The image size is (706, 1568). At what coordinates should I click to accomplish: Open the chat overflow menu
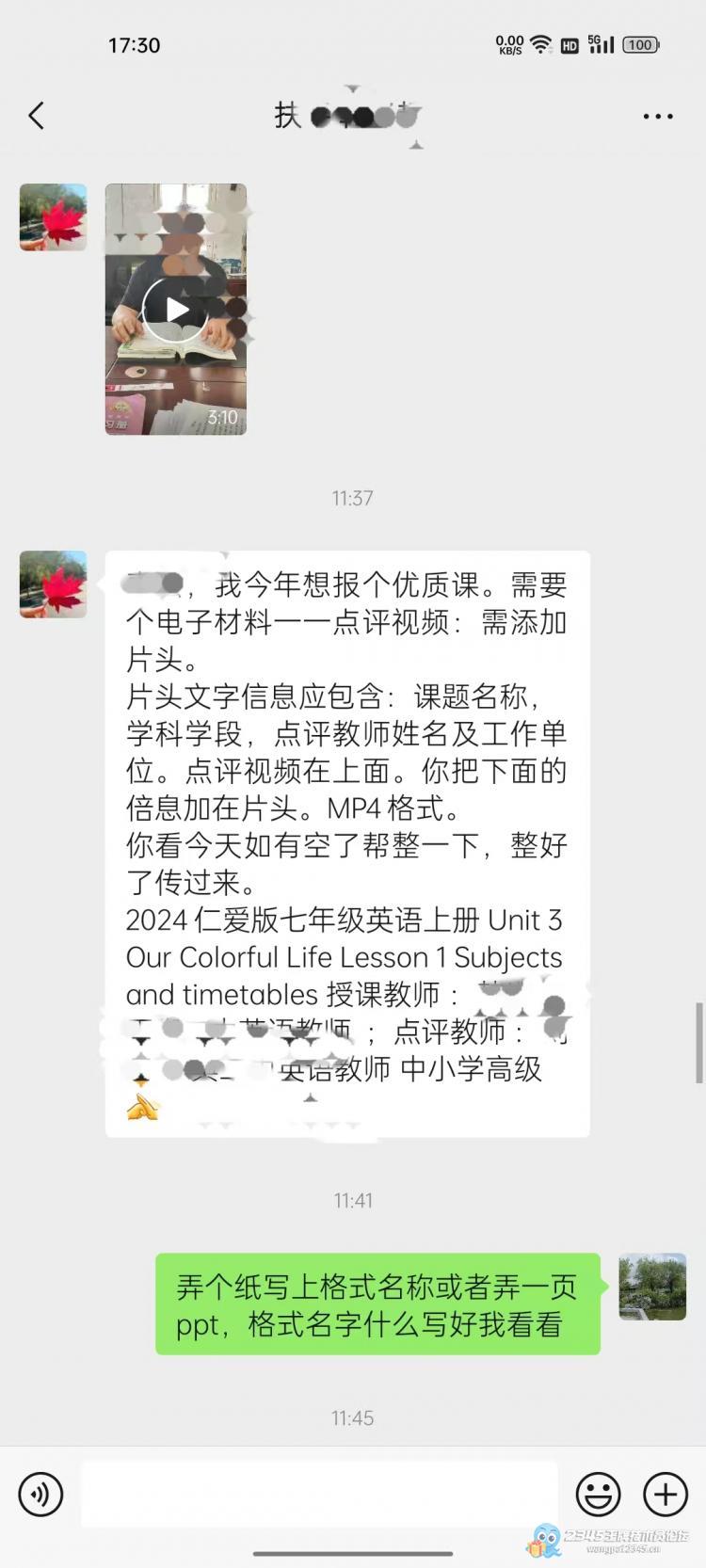coord(657,117)
